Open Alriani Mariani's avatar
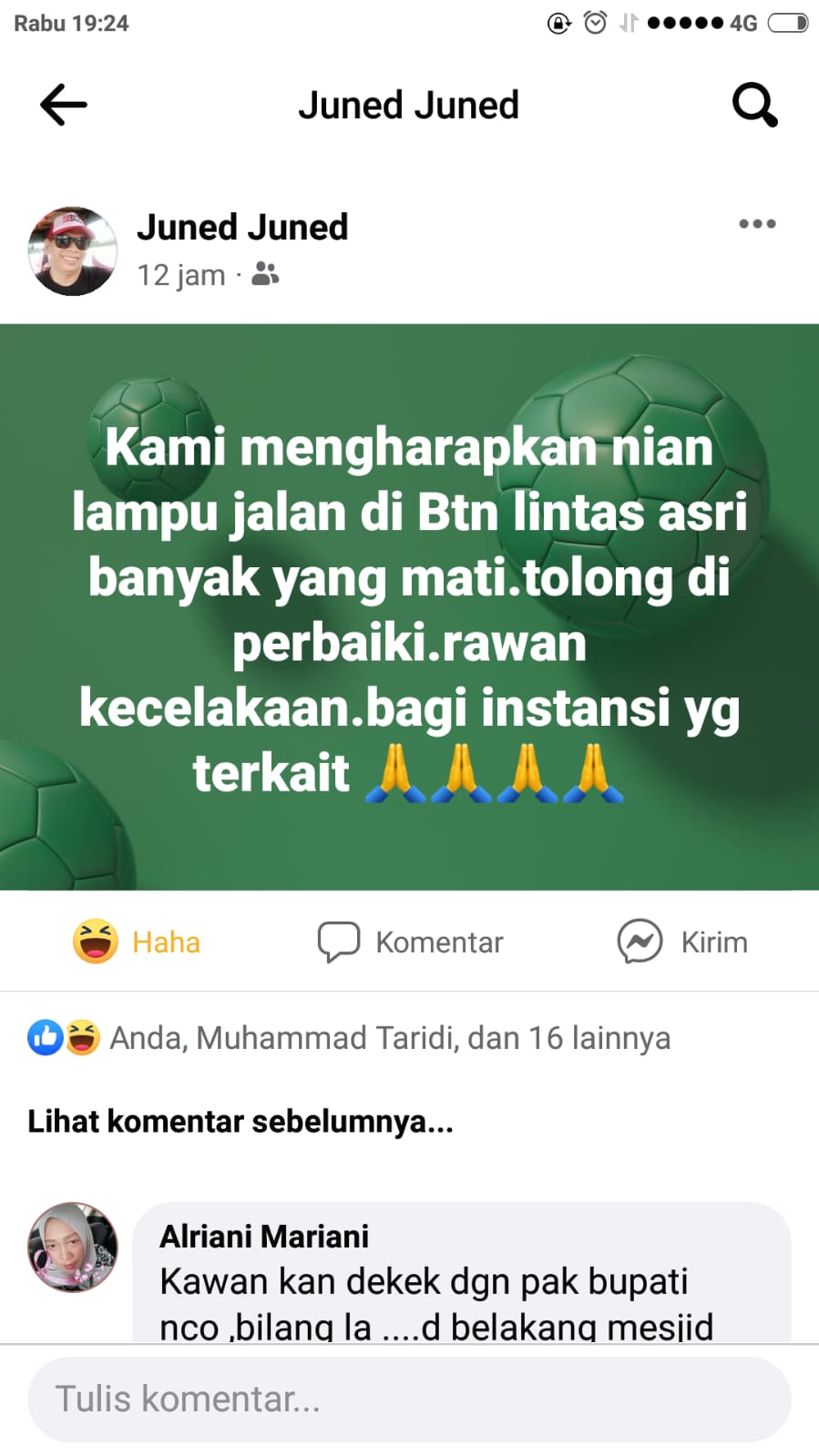Screen dimensions: 819x1456 (73, 1247)
